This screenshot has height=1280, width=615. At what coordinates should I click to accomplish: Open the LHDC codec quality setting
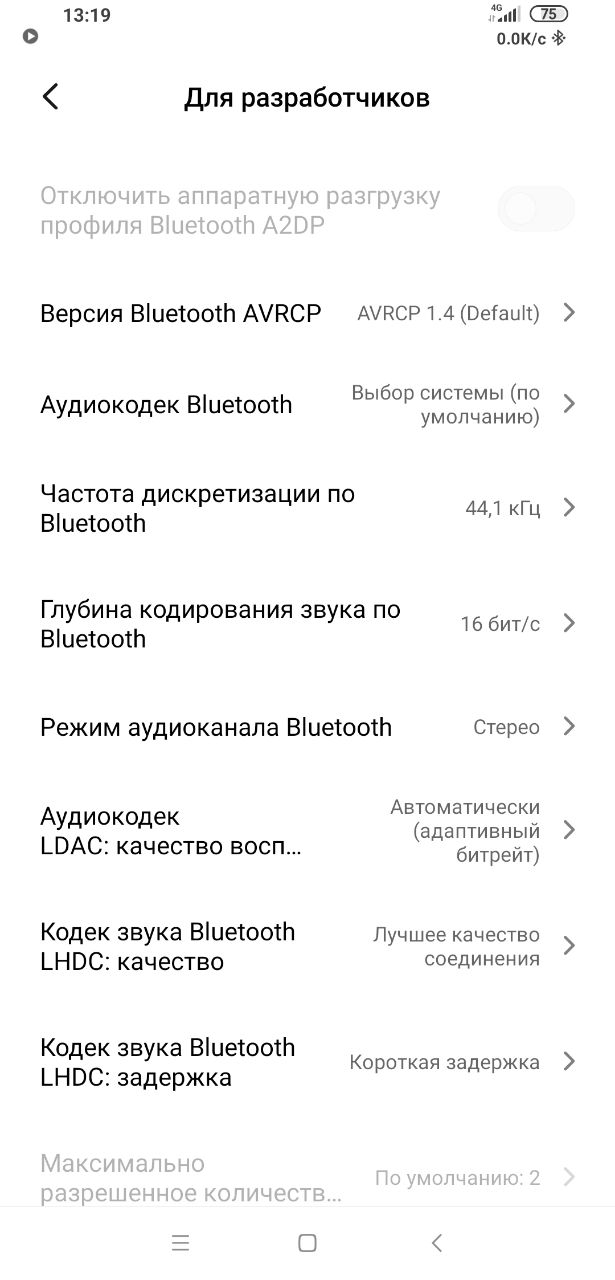tap(307, 946)
